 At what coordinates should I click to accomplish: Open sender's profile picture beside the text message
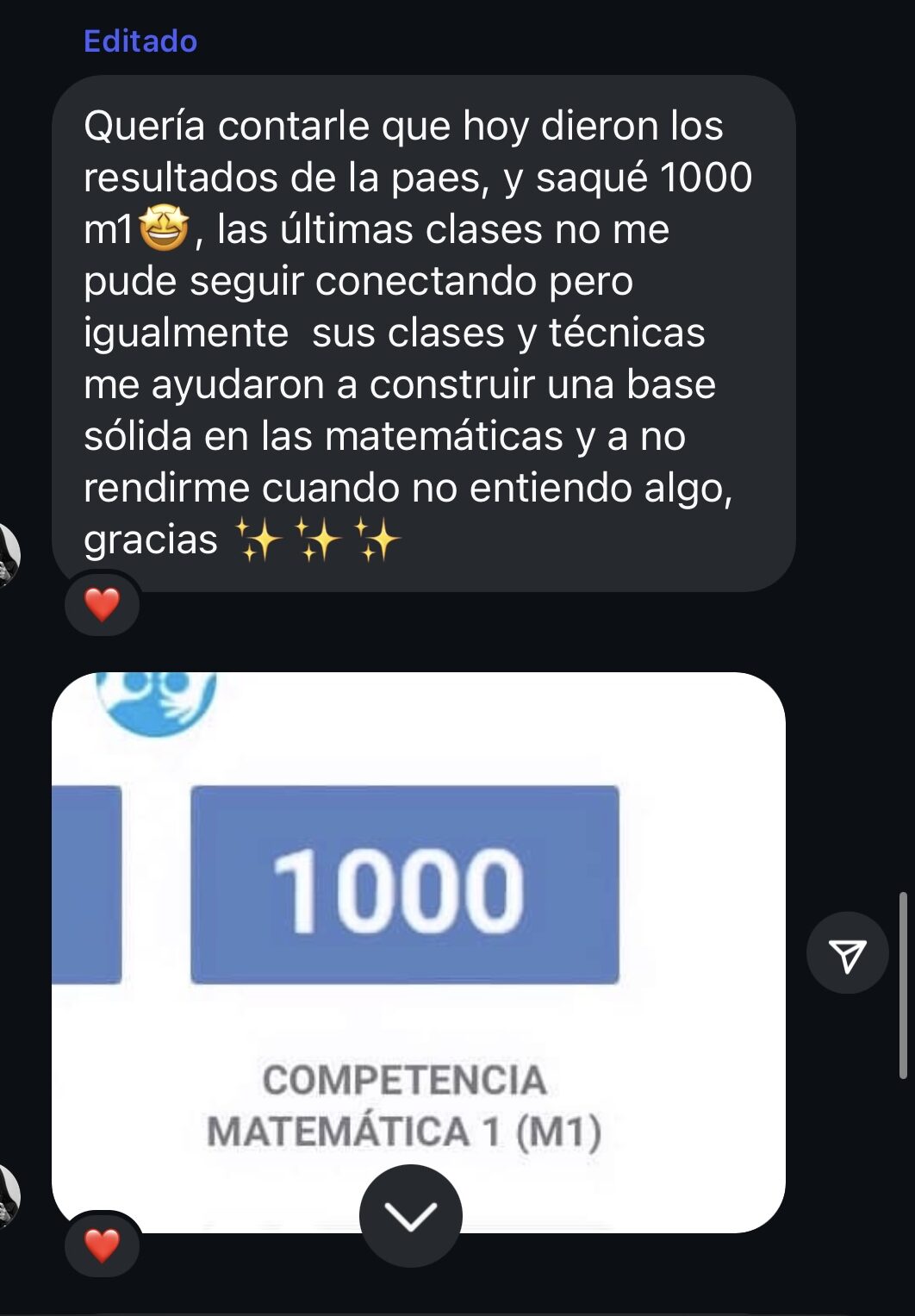point(7,556)
